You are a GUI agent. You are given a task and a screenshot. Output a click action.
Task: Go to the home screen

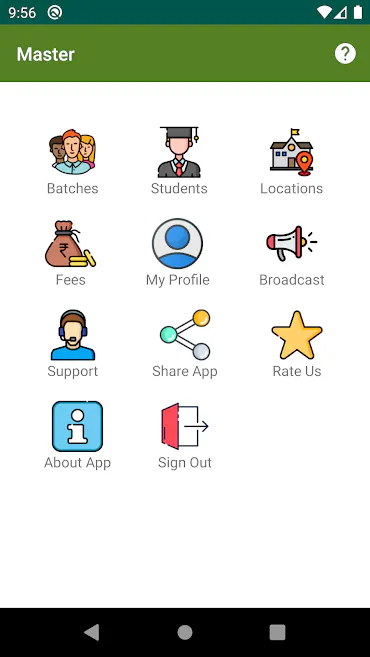(185, 632)
